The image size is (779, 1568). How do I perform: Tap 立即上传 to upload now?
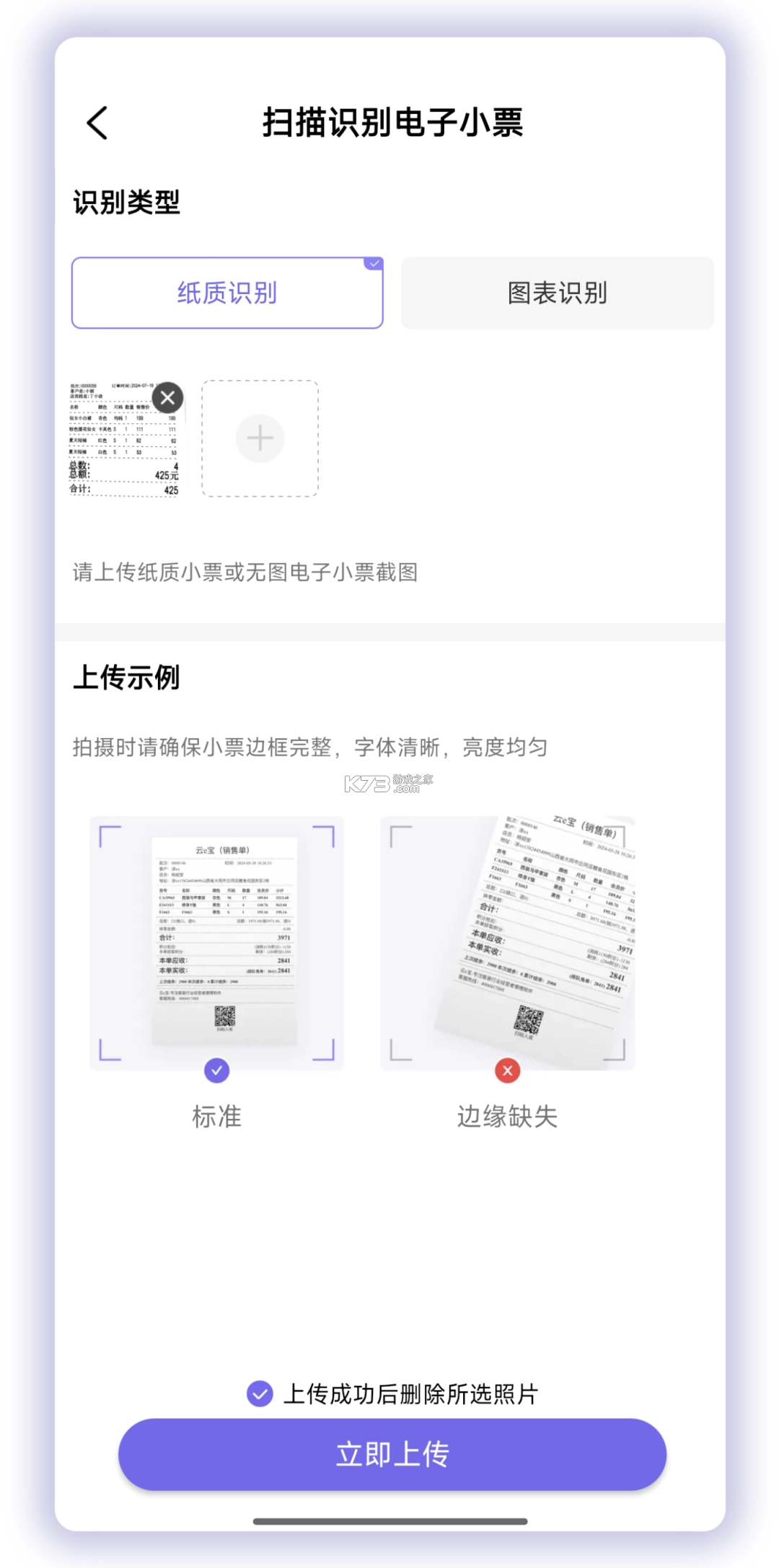[x=392, y=1454]
